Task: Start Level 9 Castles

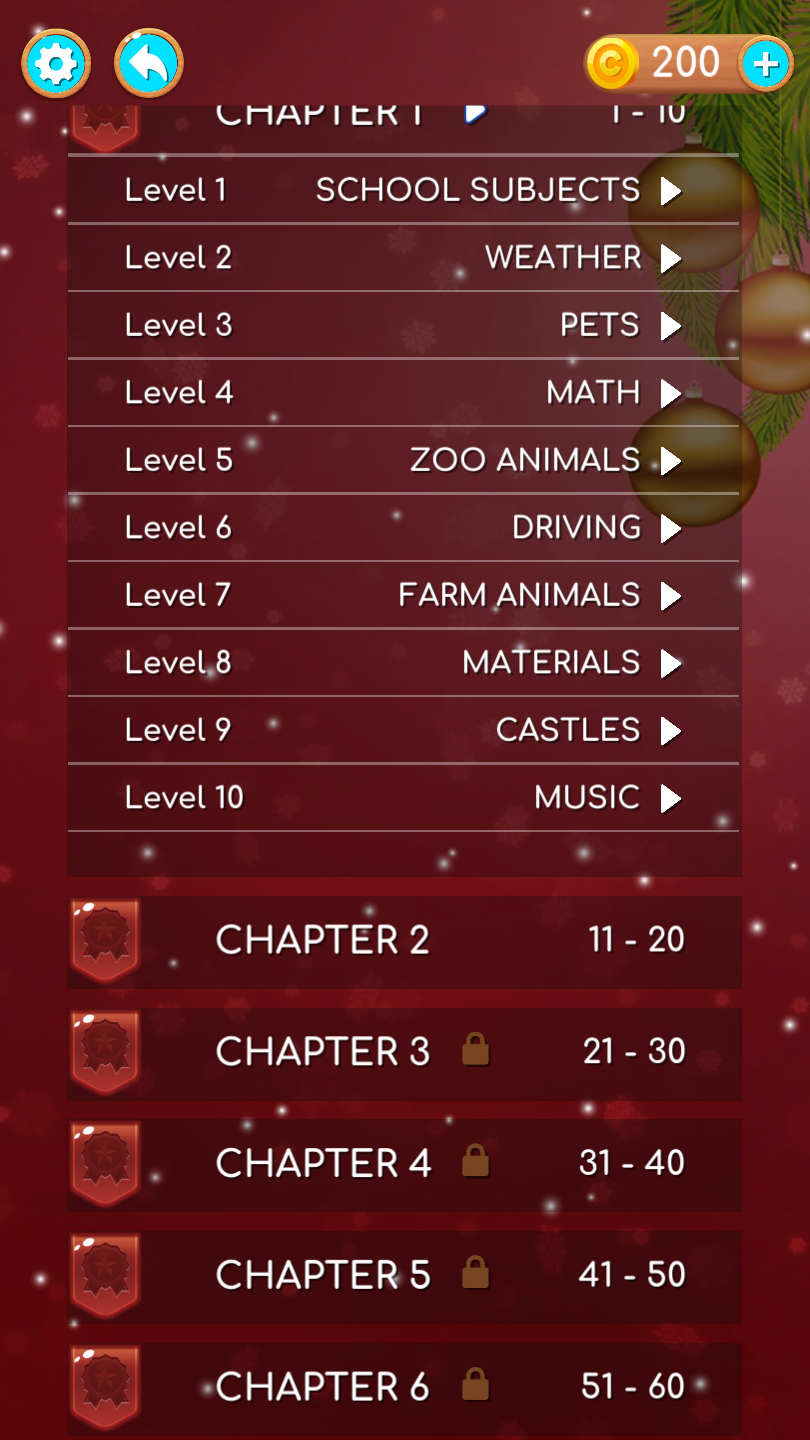Action: [x=404, y=730]
